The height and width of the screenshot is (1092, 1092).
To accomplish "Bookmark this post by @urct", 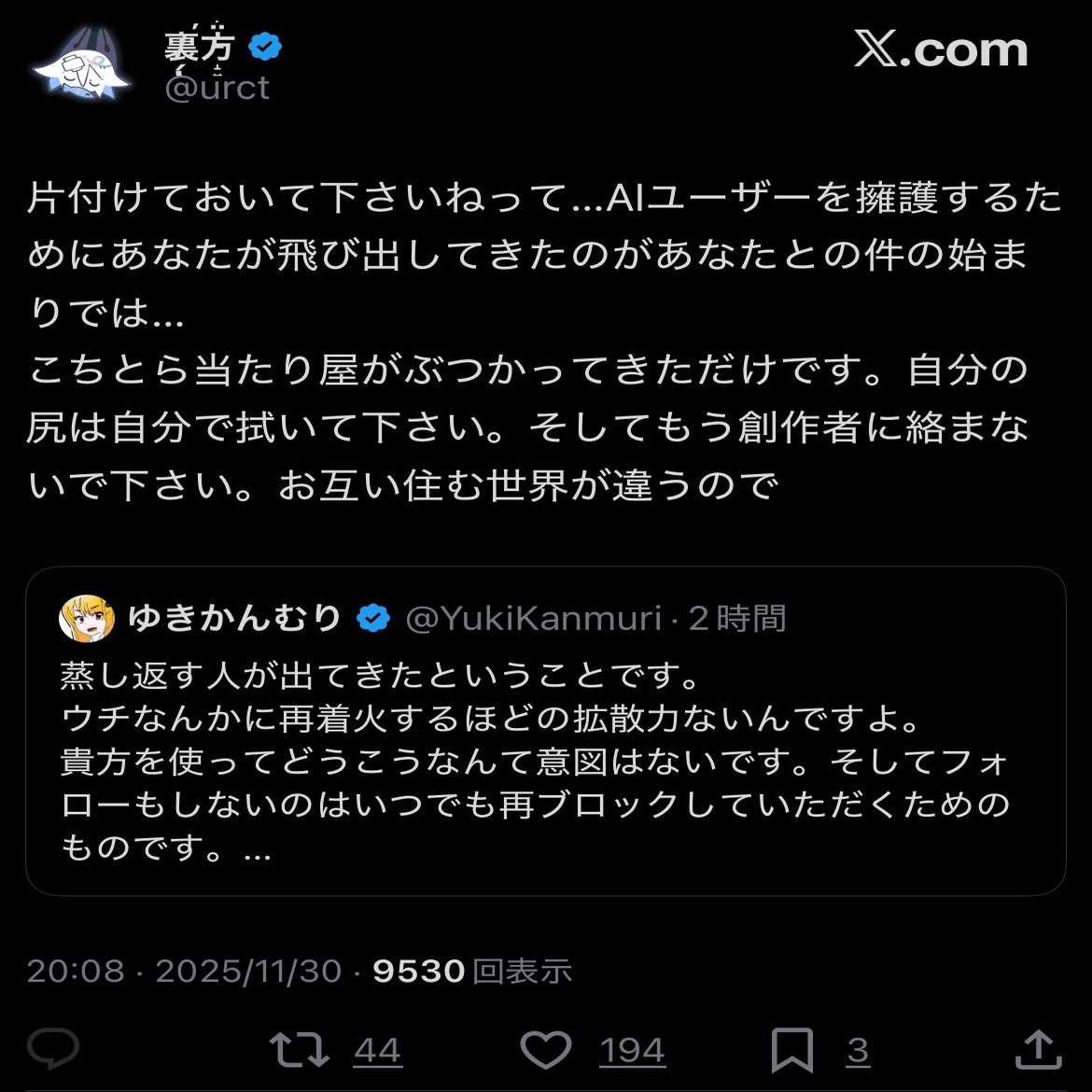I will tap(792, 1050).
